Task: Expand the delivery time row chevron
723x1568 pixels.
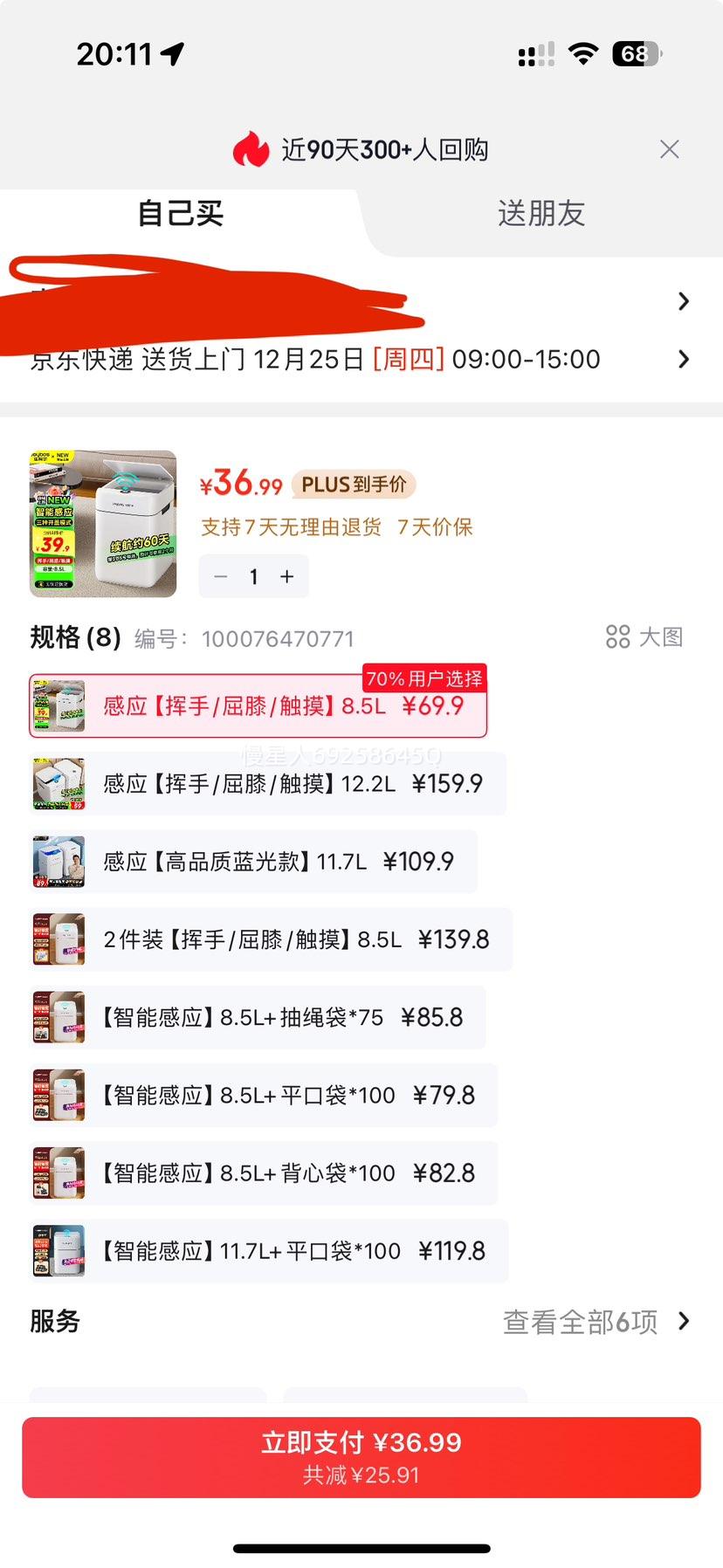Action: click(685, 359)
